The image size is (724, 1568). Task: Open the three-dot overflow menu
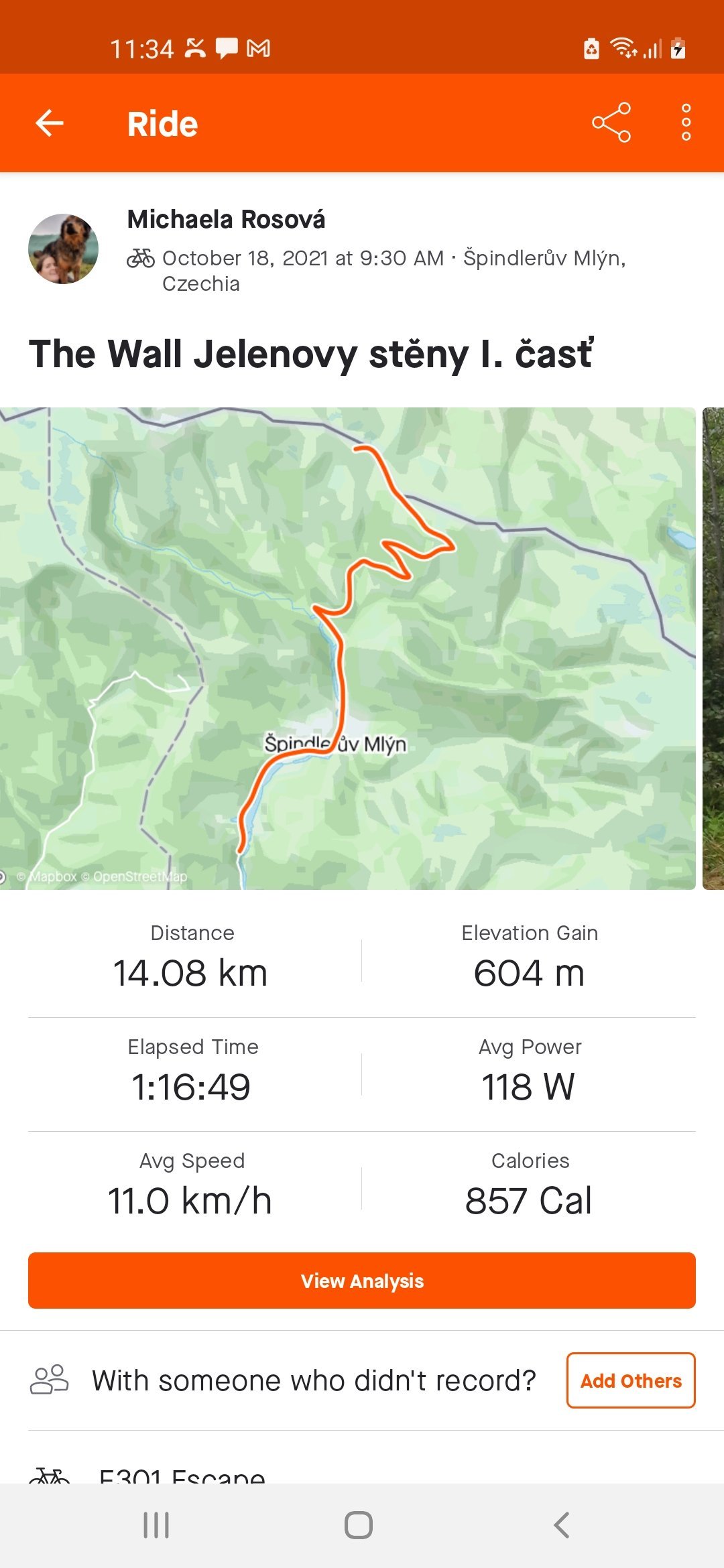(686, 123)
